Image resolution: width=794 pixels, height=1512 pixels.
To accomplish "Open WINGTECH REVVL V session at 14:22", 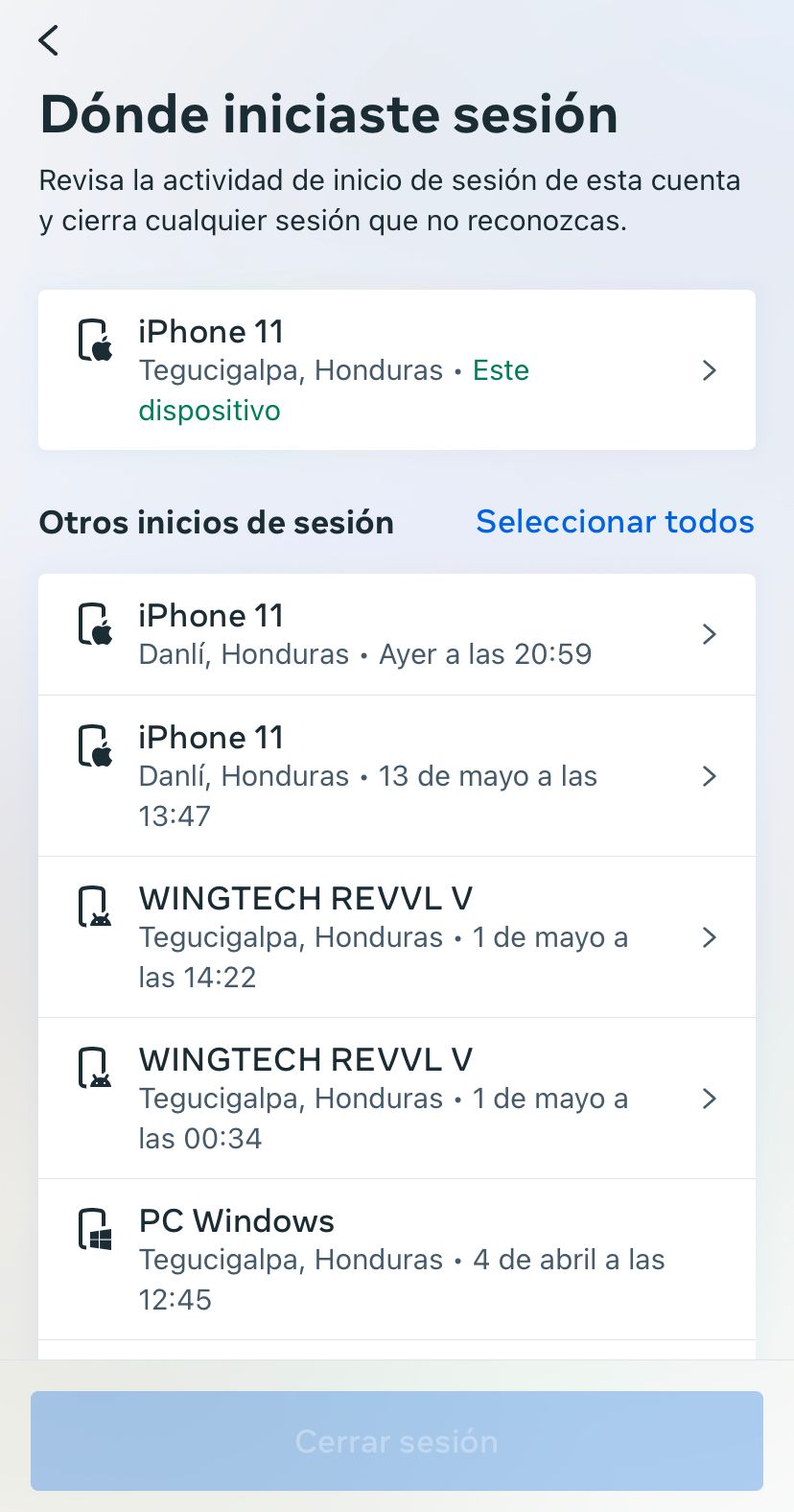I will [397, 936].
